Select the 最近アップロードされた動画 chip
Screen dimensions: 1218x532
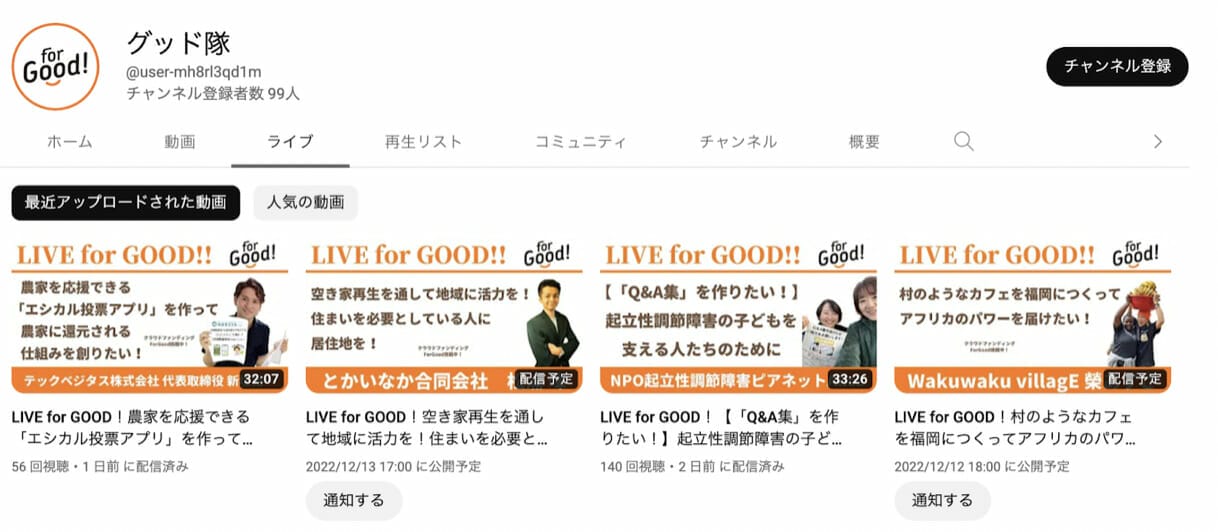[126, 202]
